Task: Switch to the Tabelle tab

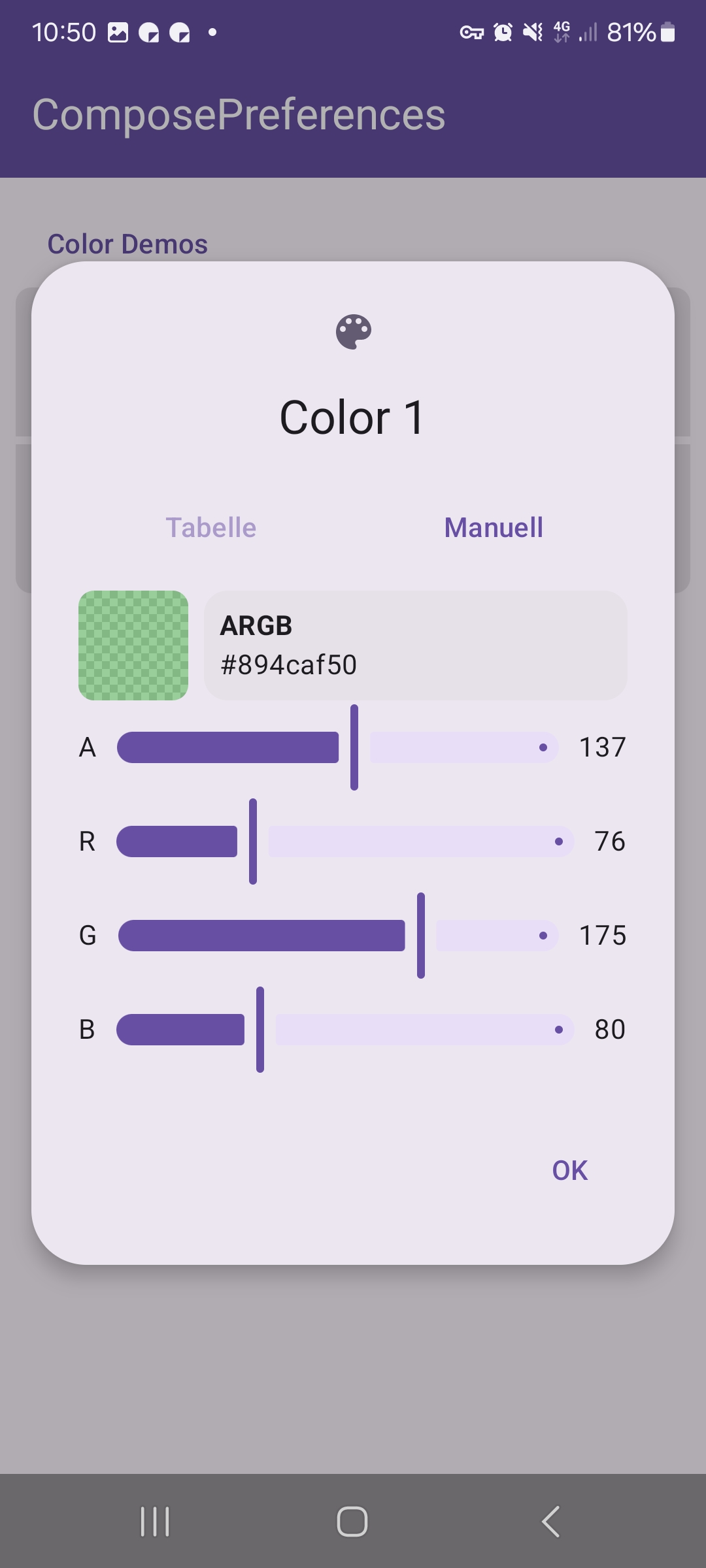Action: coord(210,527)
